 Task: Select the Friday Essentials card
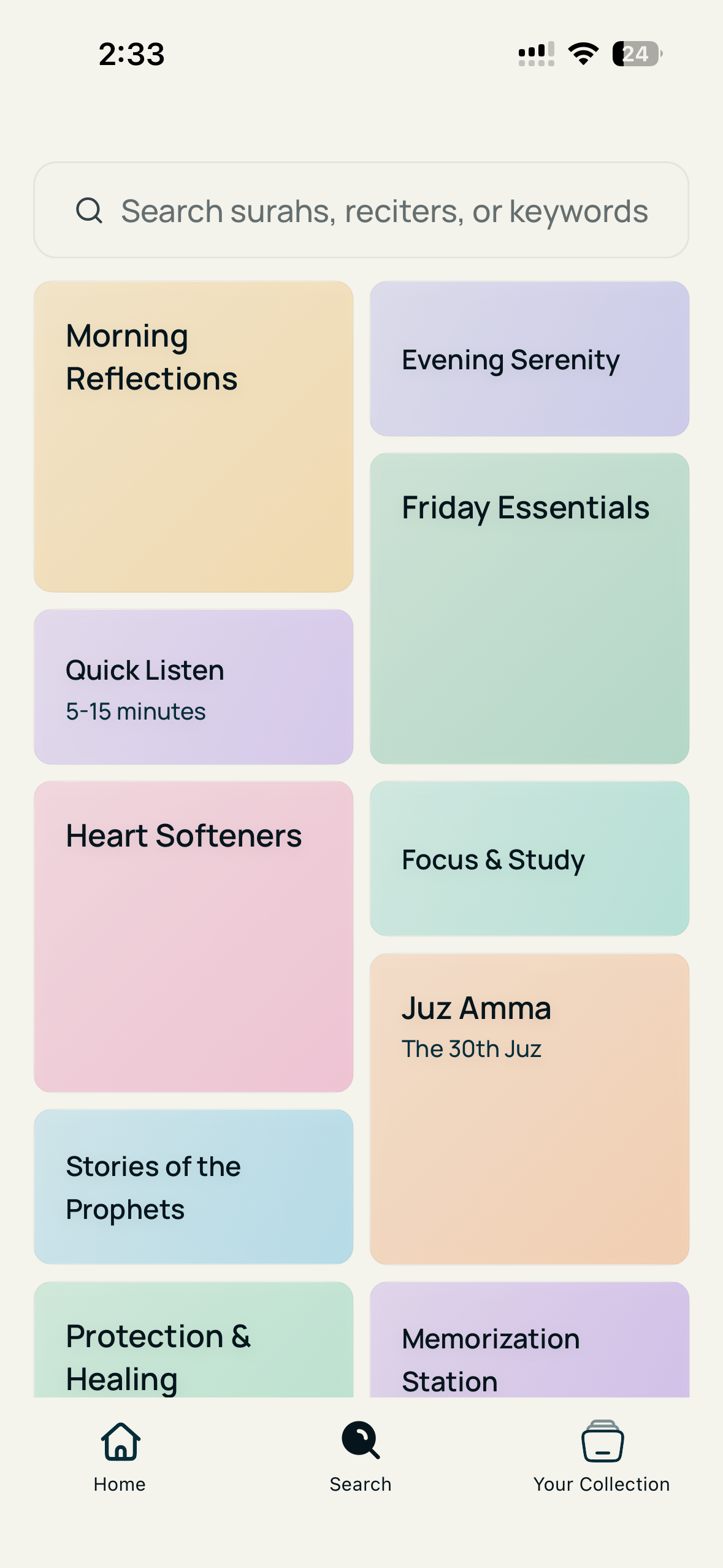coord(529,607)
